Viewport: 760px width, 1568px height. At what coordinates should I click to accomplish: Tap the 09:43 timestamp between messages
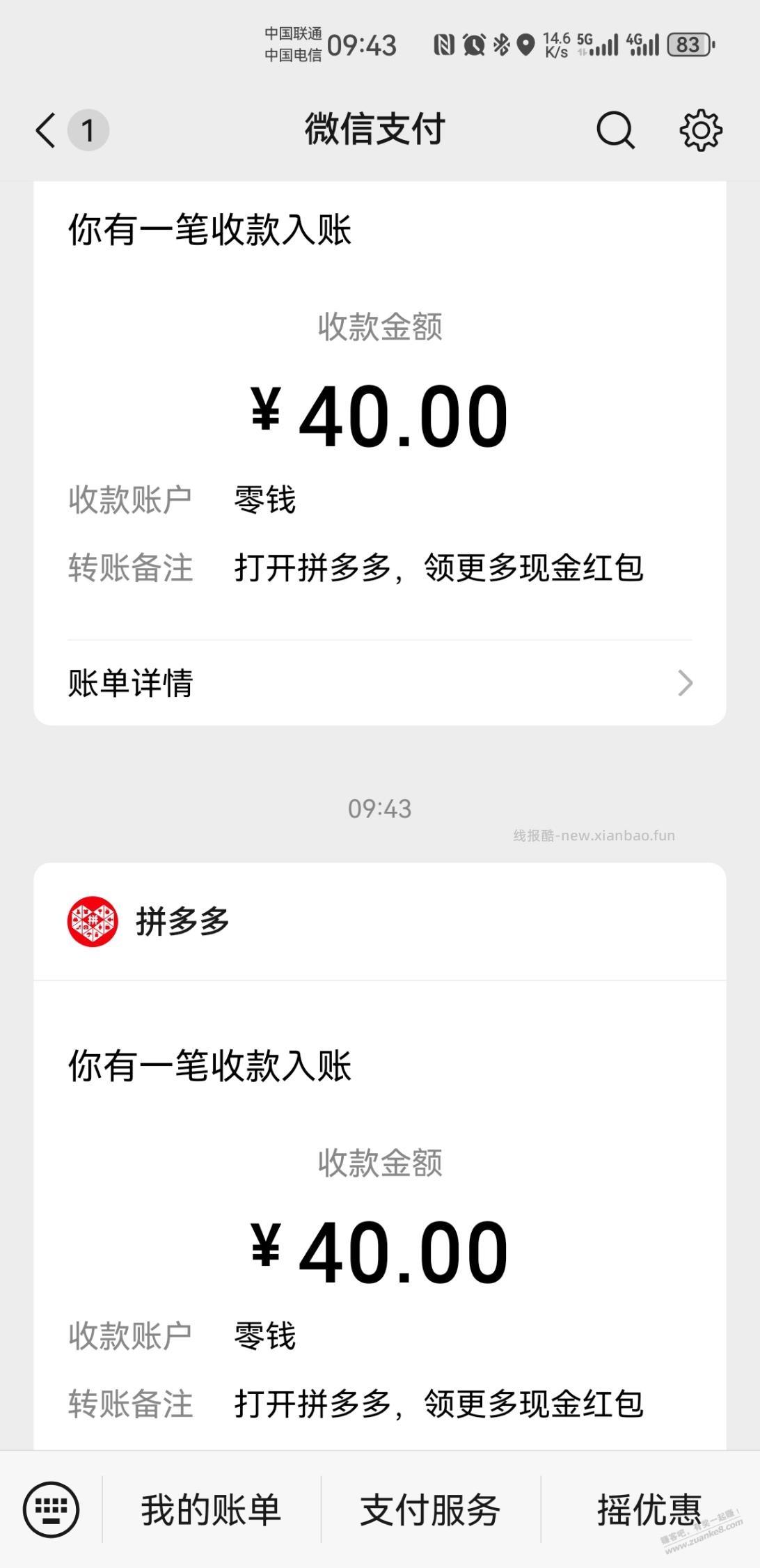[380, 808]
